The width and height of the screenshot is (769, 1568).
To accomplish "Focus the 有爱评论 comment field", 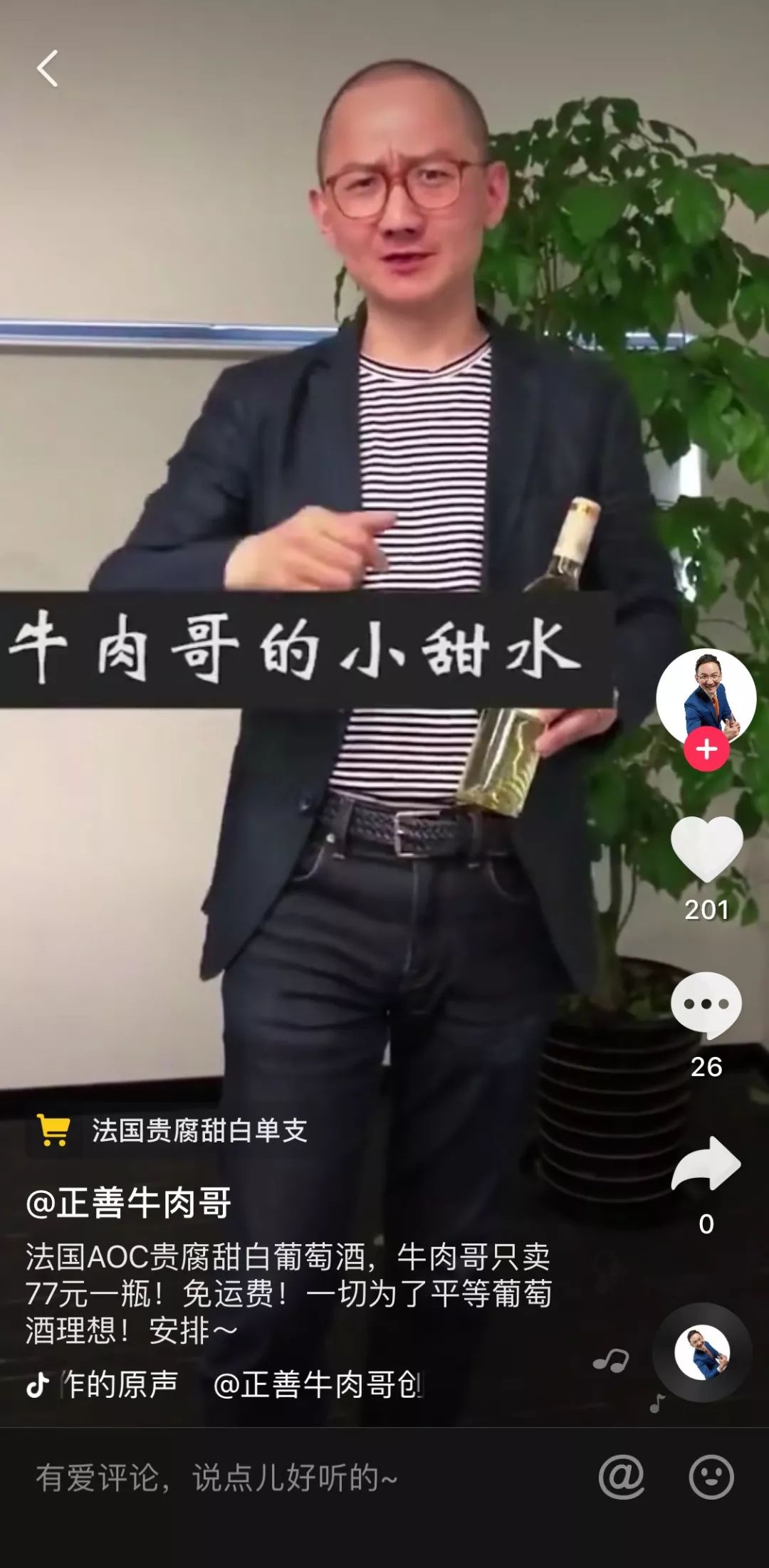I will click(x=285, y=1478).
